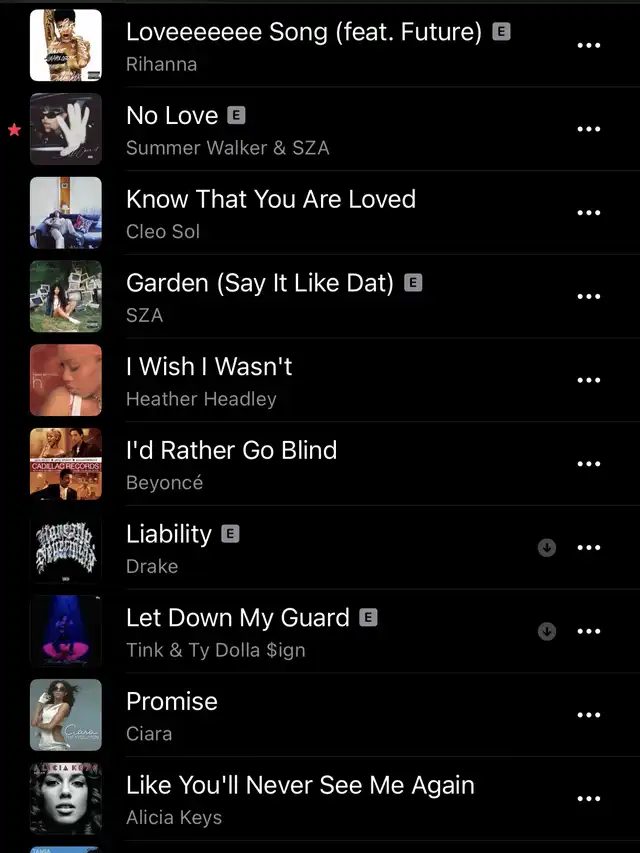Open the three-dot menu for Let Down My Guard

(x=589, y=631)
